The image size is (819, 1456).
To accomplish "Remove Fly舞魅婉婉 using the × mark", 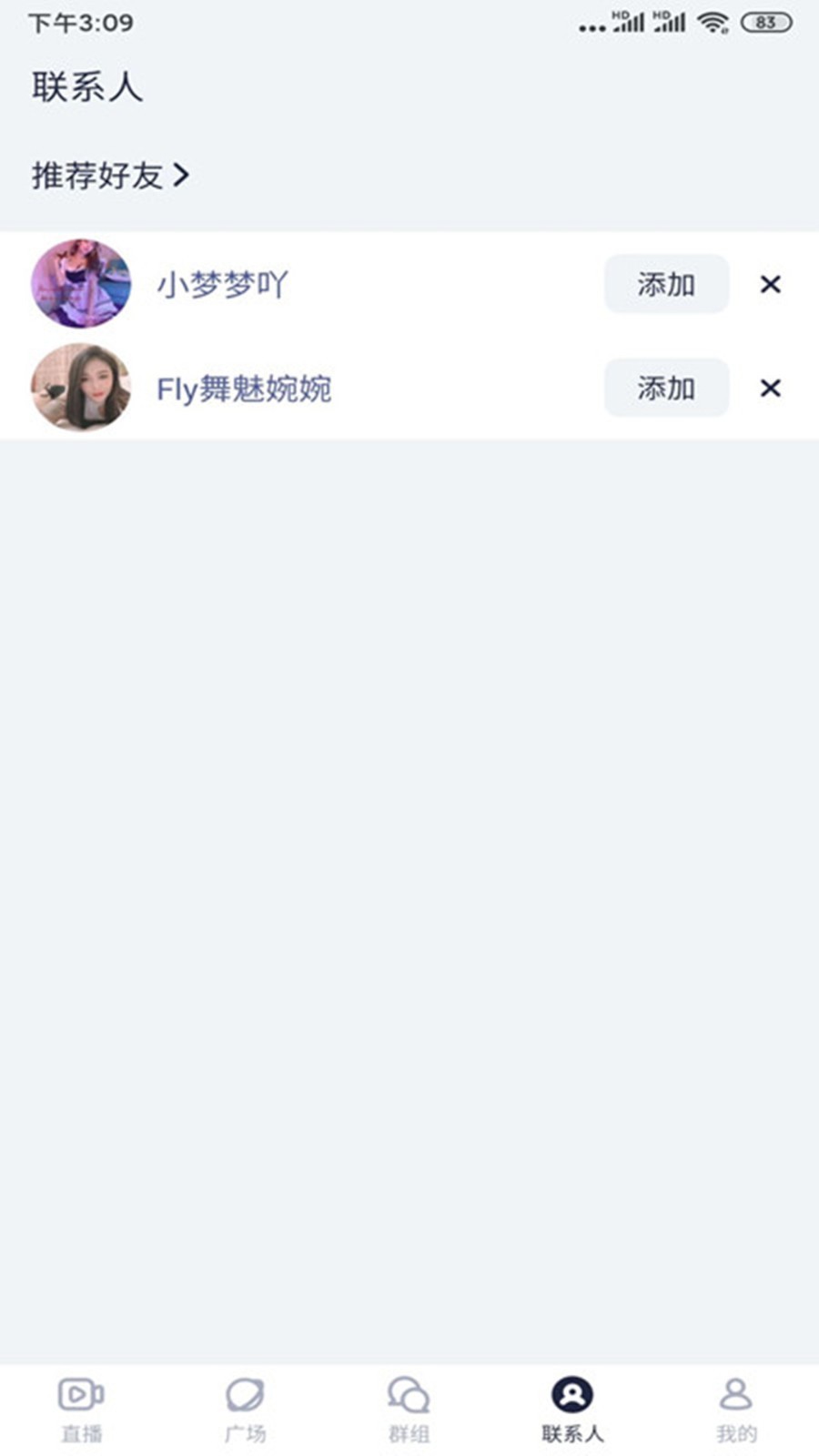I will [771, 387].
